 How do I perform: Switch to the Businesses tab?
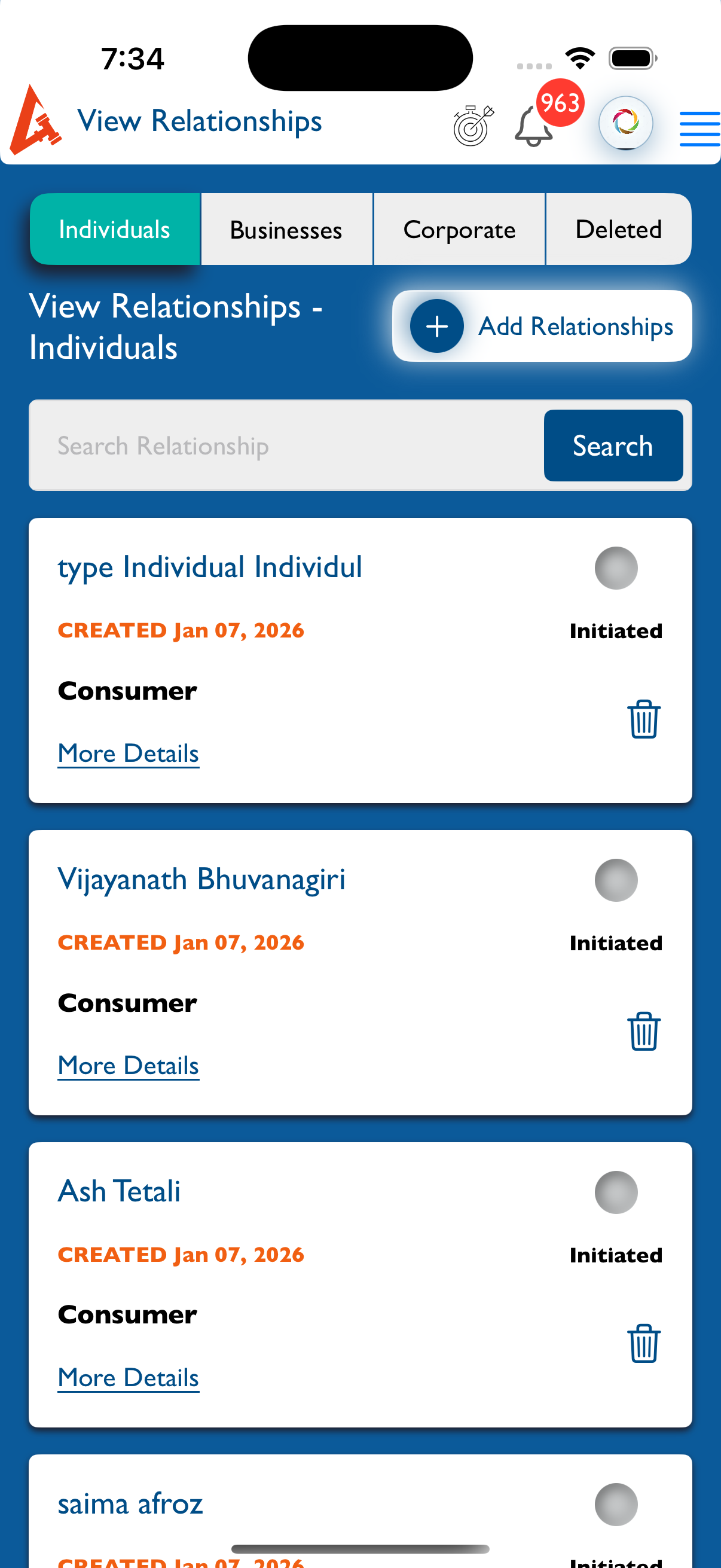pyautogui.click(x=286, y=230)
